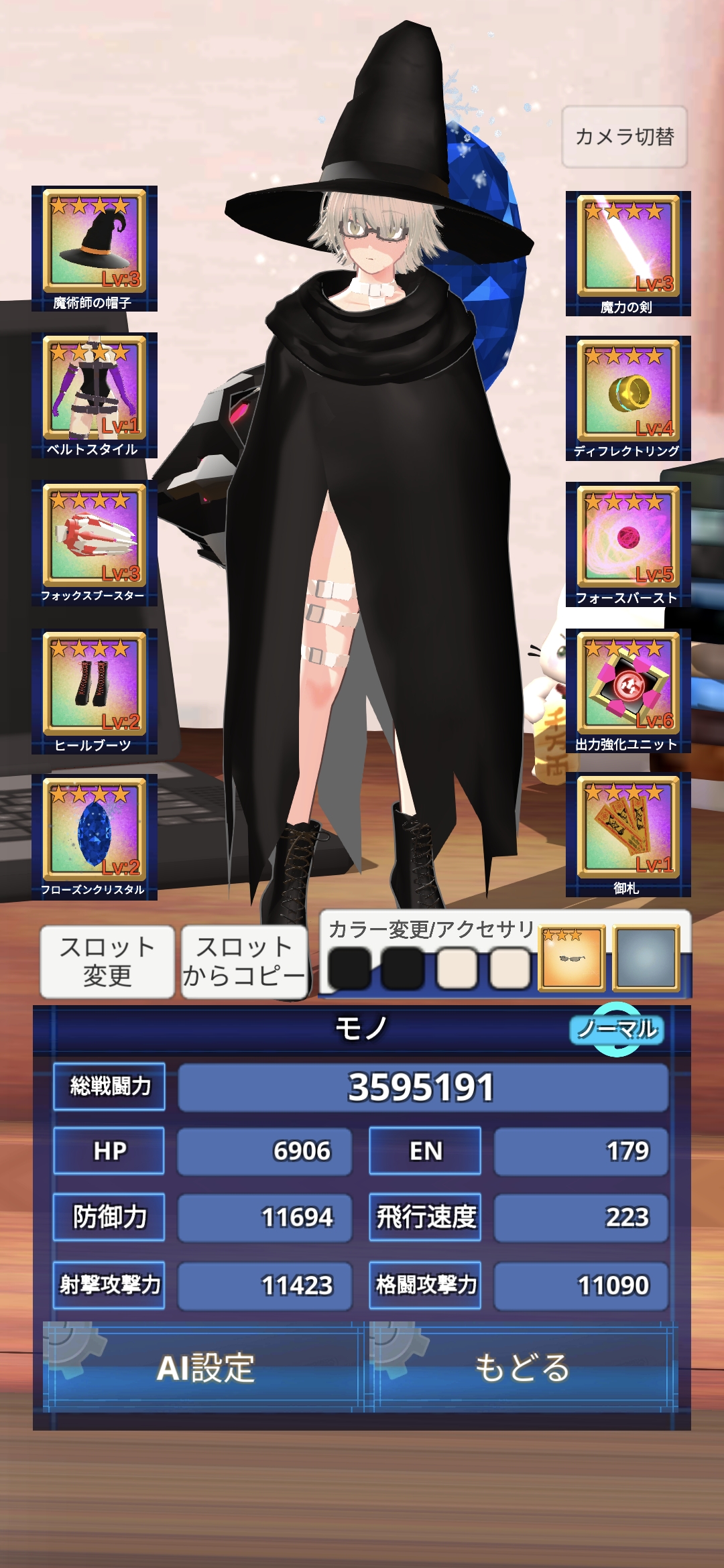Tap スロットからコピー button

point(244,962)
